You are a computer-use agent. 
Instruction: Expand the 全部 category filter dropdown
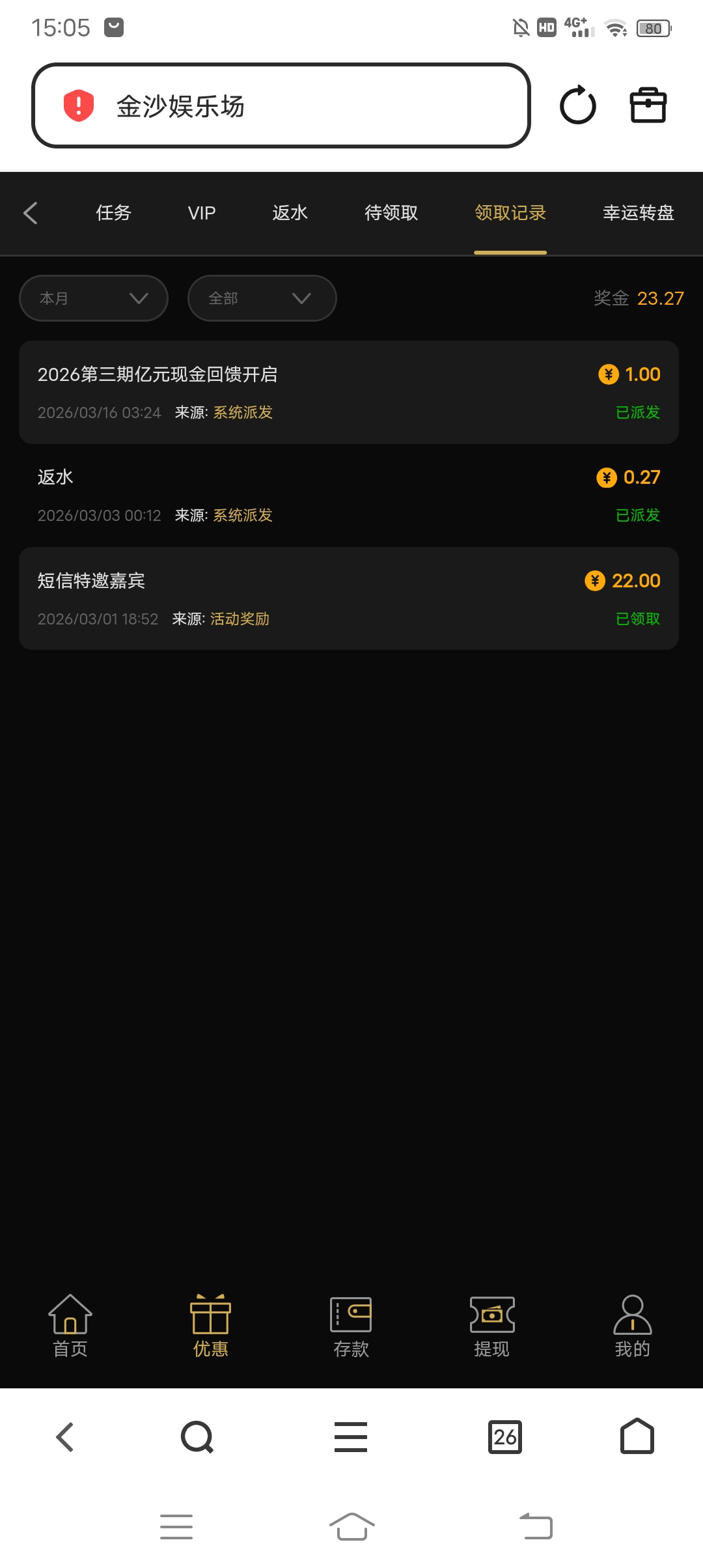[x=262, y=298]
